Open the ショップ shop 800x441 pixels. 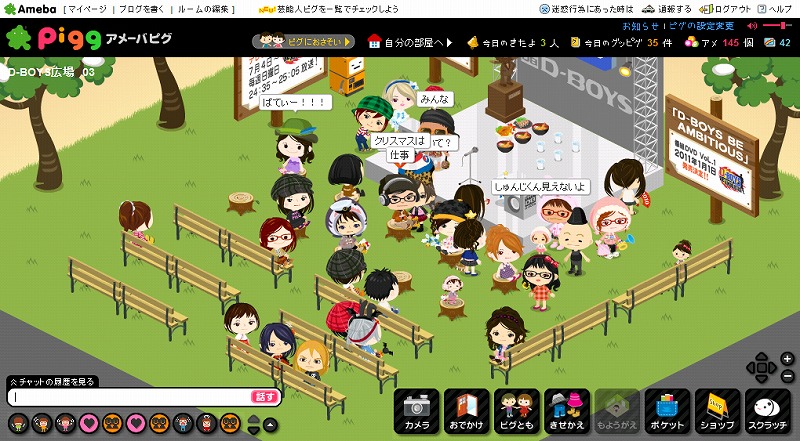717,411
